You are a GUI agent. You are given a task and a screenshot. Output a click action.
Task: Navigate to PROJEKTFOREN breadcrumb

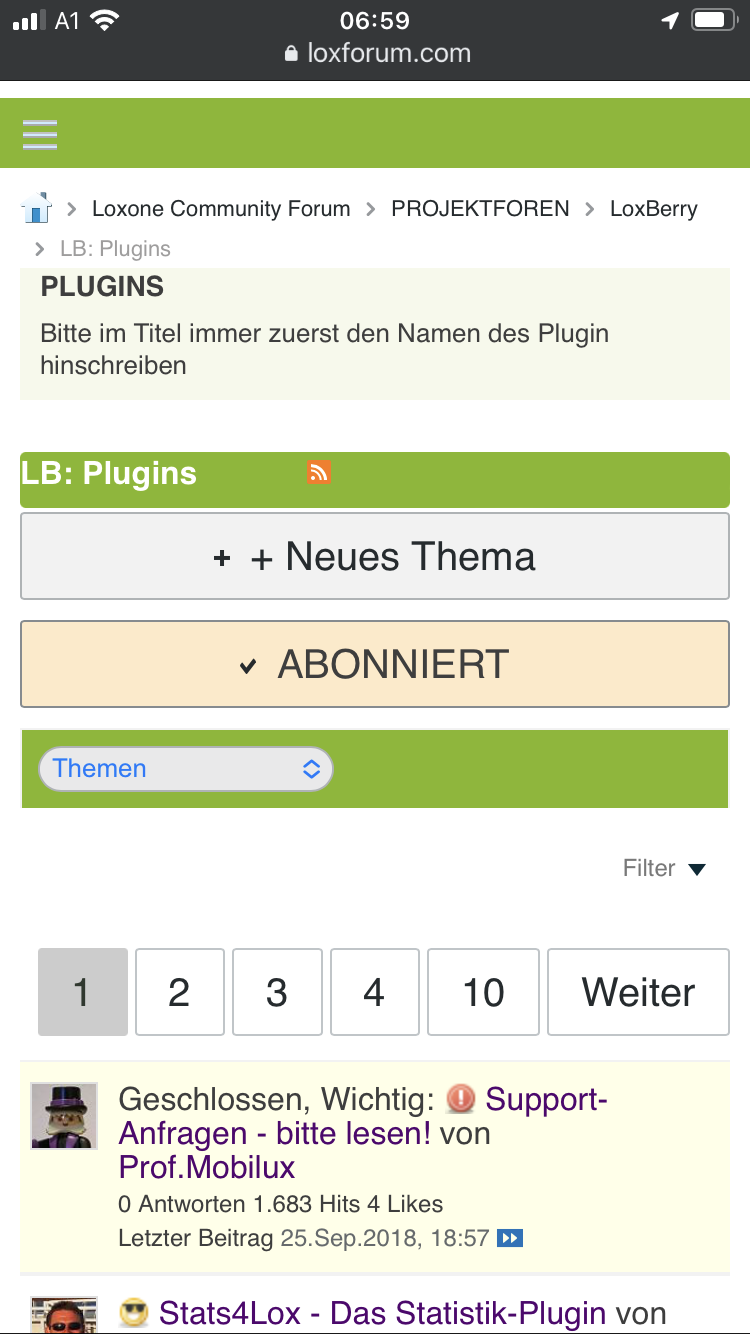(x=480, y=209)
